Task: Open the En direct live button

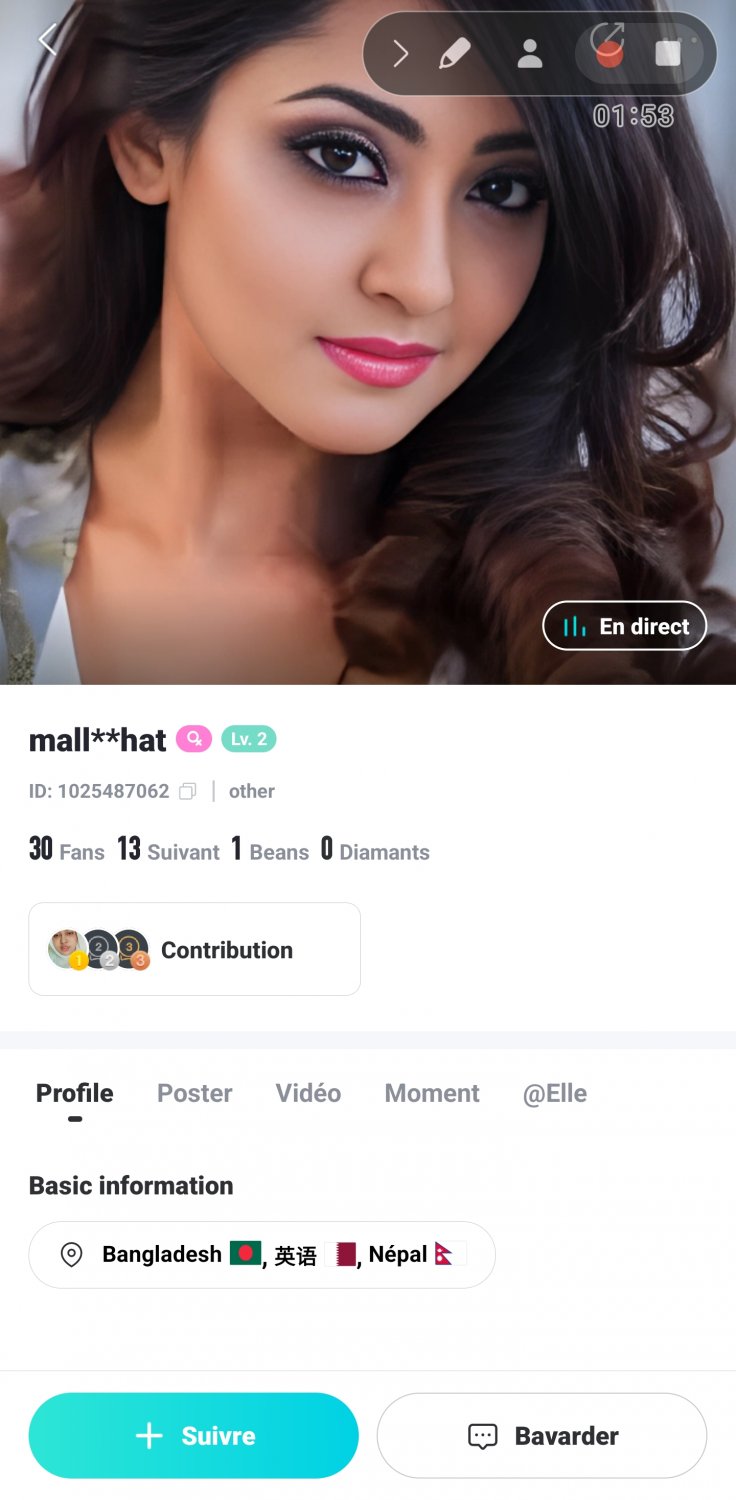Action: click(x=624, y=627)
